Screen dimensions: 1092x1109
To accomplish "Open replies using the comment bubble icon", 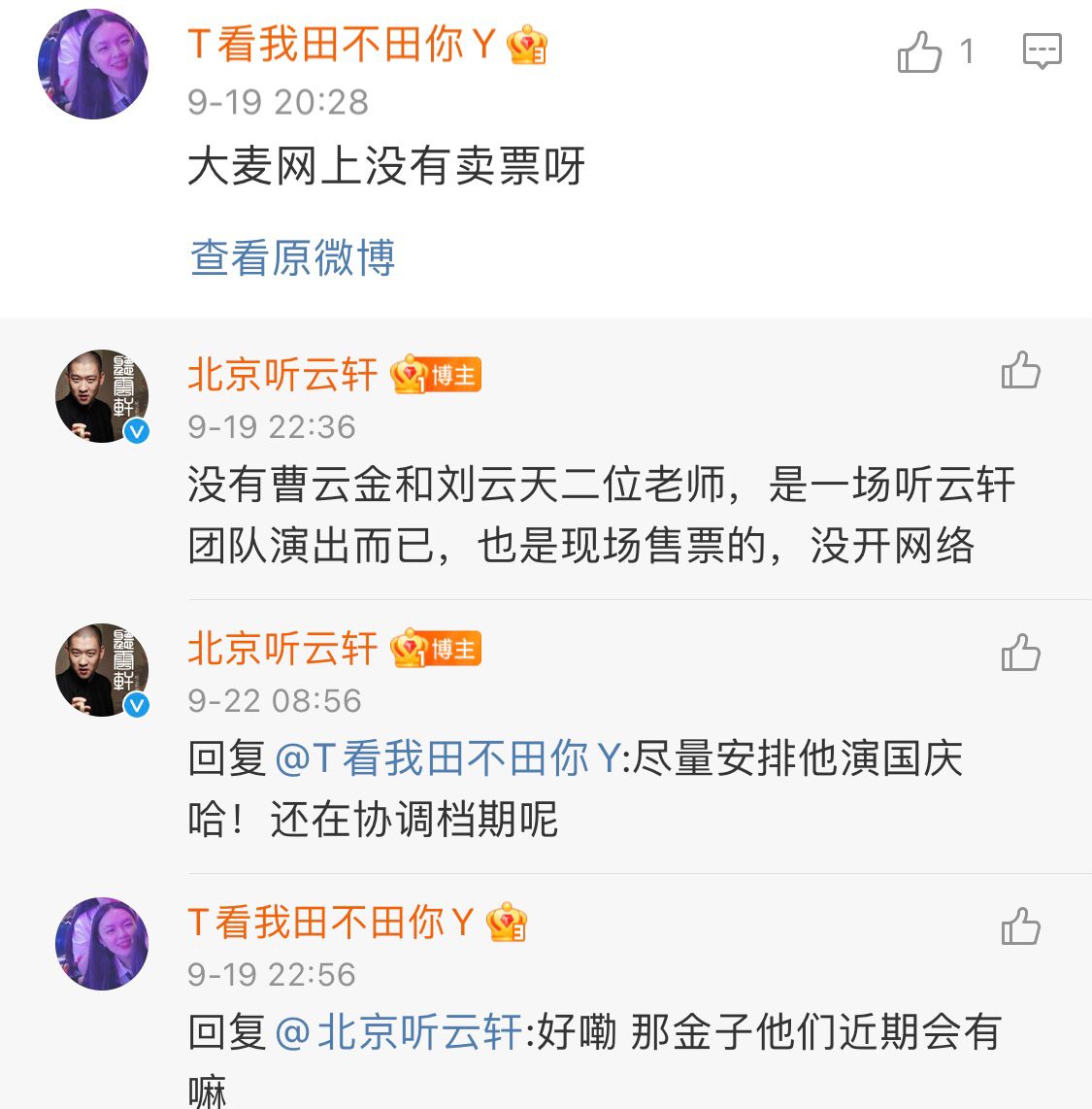I will [1040, 50].
